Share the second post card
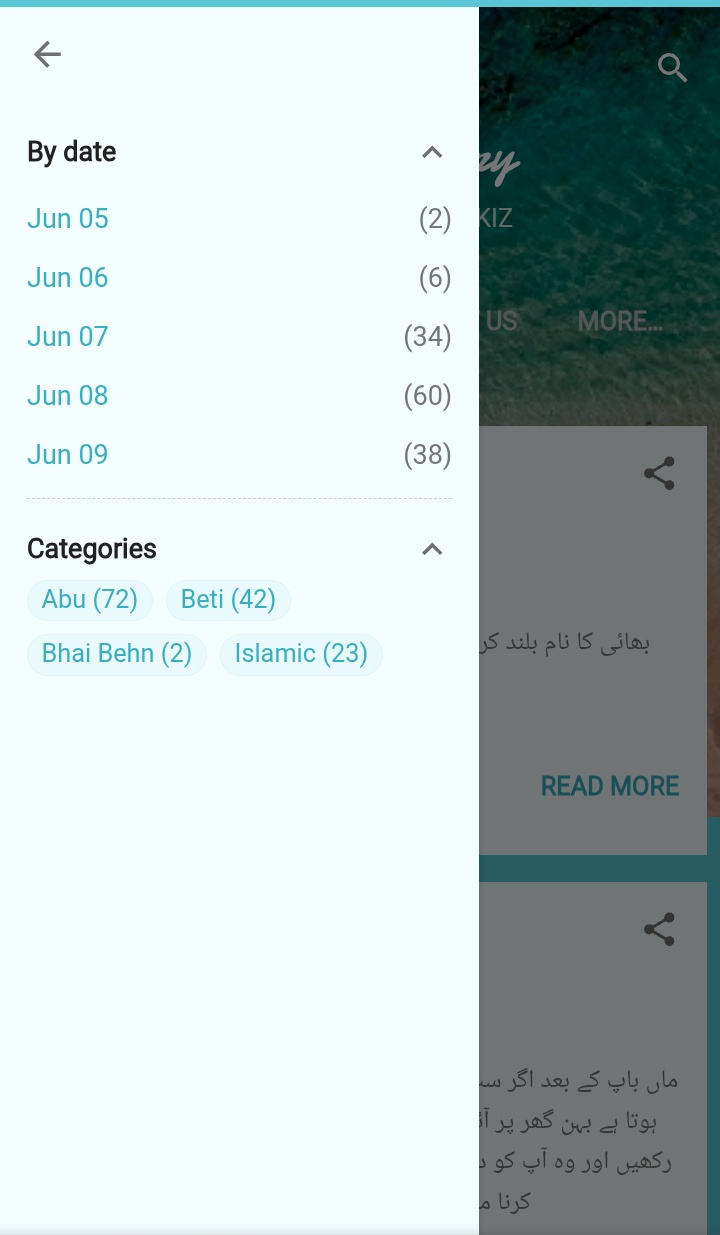Screen dimensions: 720x1235 [659, 929]
